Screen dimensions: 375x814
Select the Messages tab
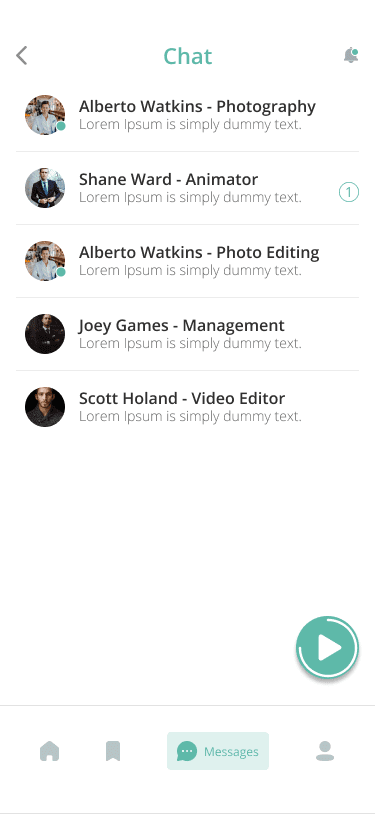coord(218,751)
